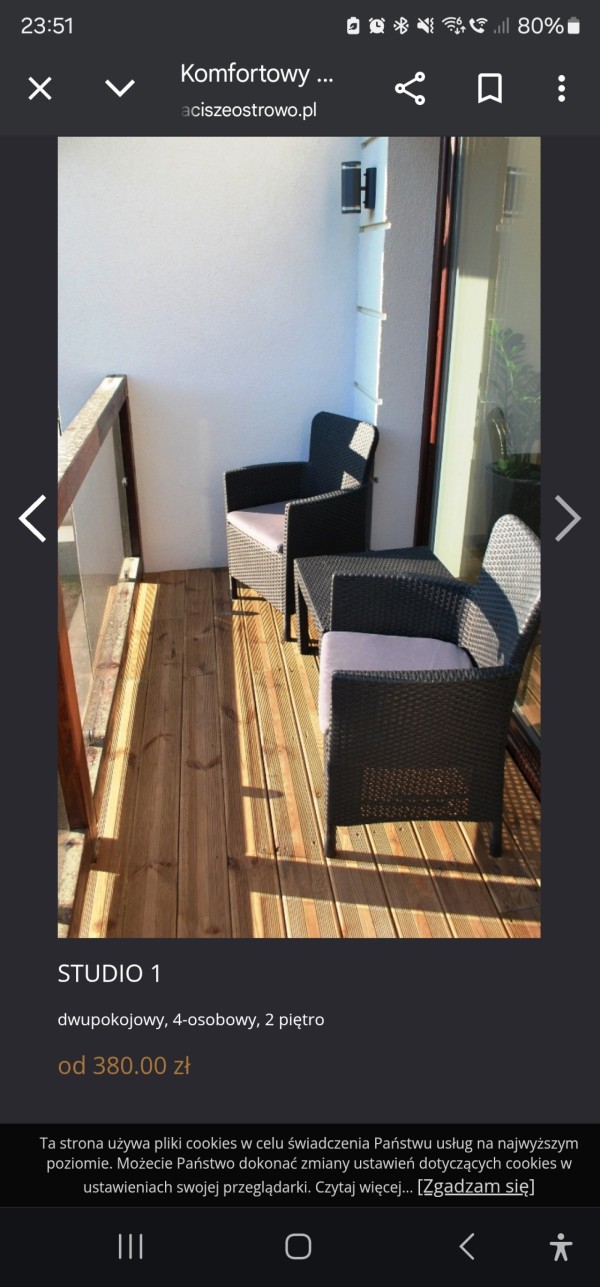The image size is (600, 1287).
Task: Open the accessibility shortcut button
Action: 561,1246
